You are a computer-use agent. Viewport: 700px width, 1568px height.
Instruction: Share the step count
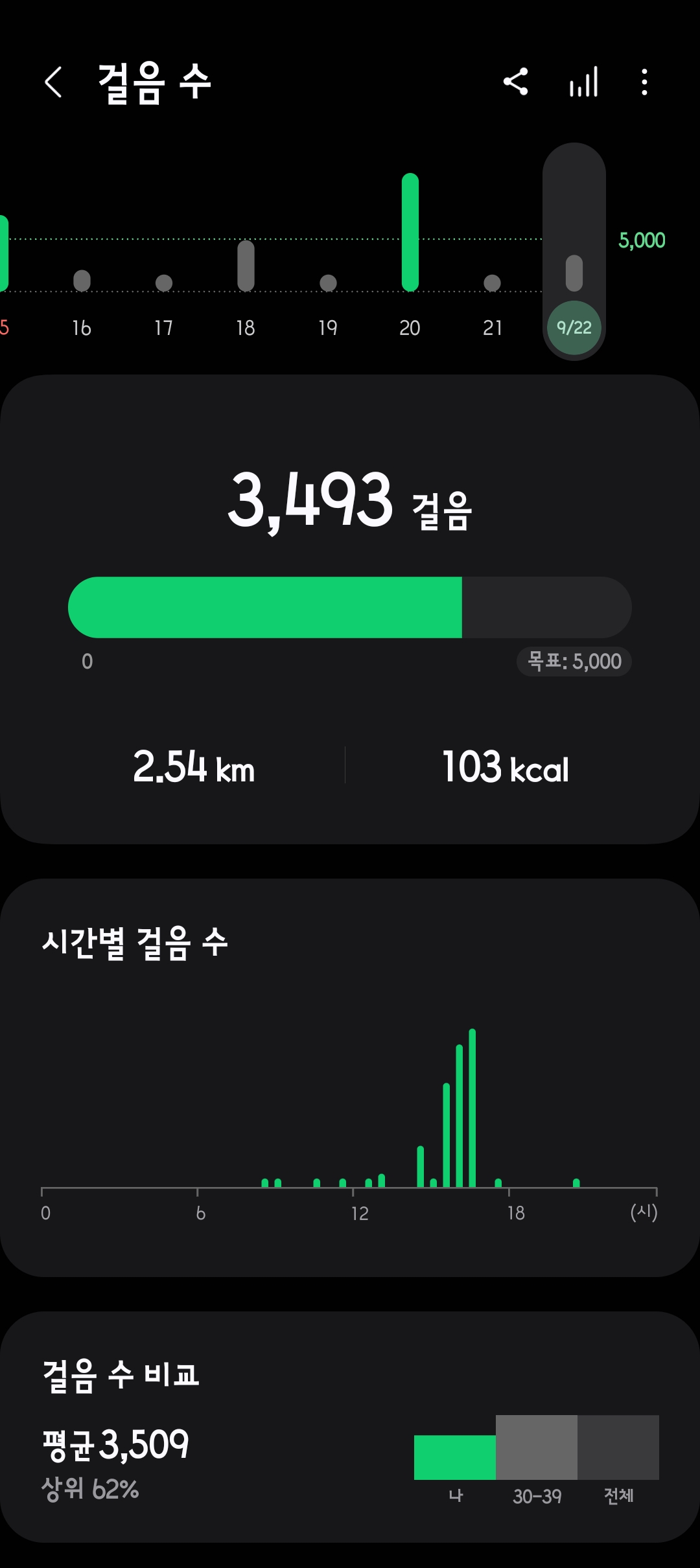click(x=516, y=82)
